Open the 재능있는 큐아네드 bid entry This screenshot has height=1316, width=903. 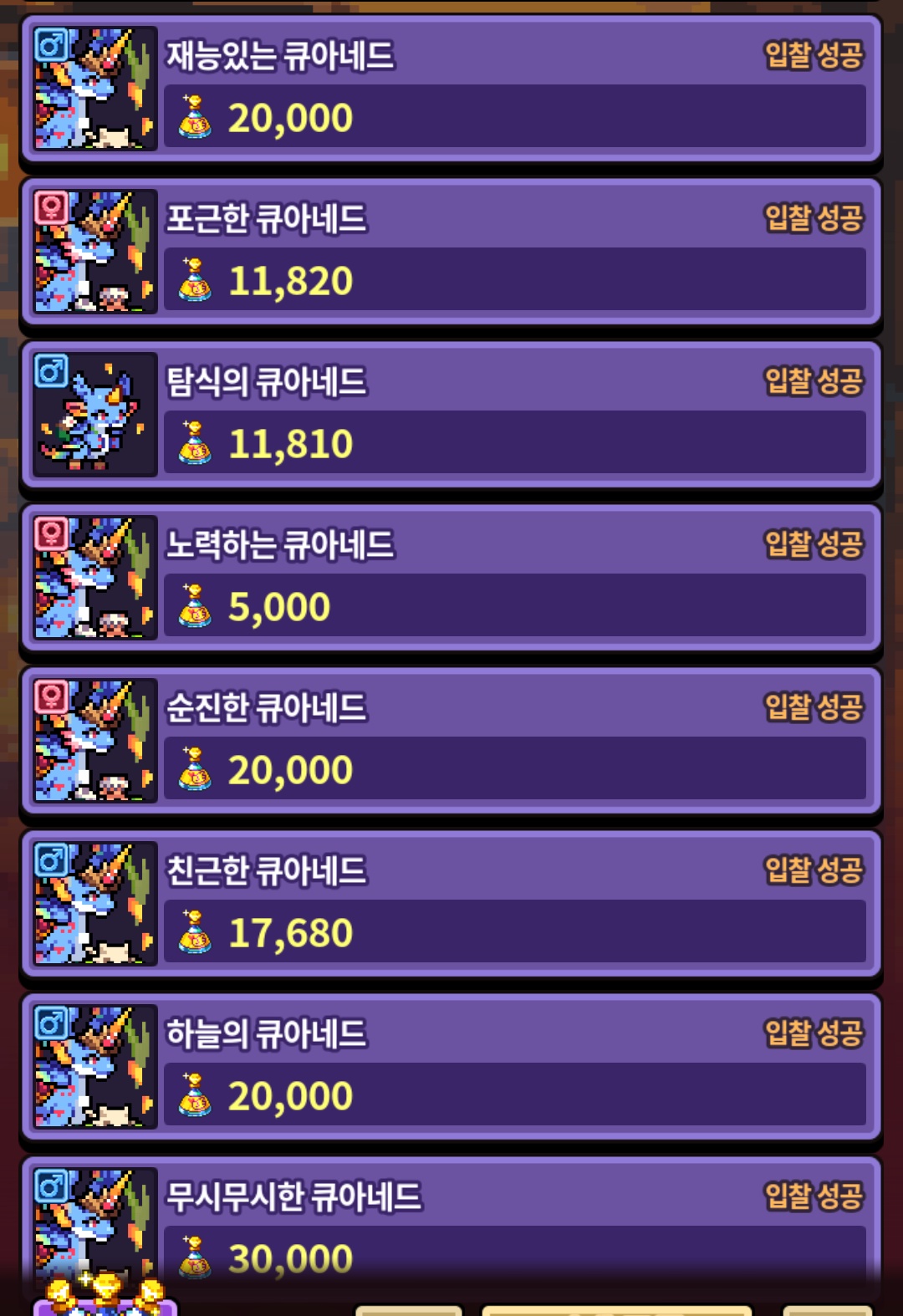451,88
